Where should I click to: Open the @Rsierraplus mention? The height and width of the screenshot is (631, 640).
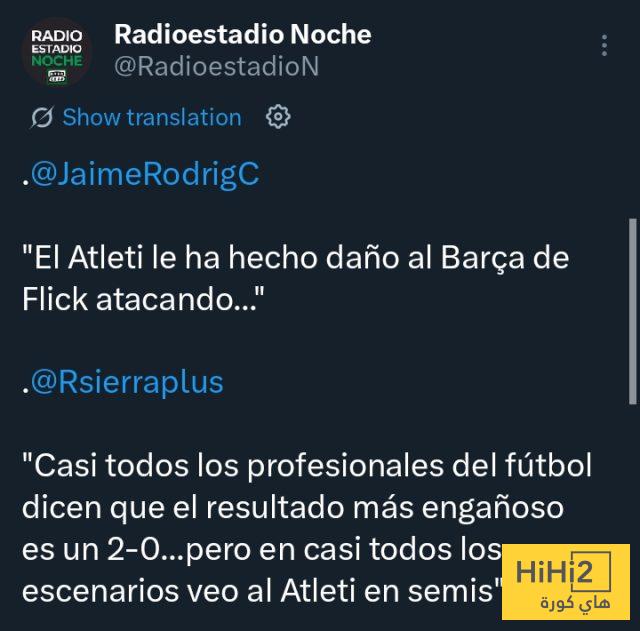[128, 382]
